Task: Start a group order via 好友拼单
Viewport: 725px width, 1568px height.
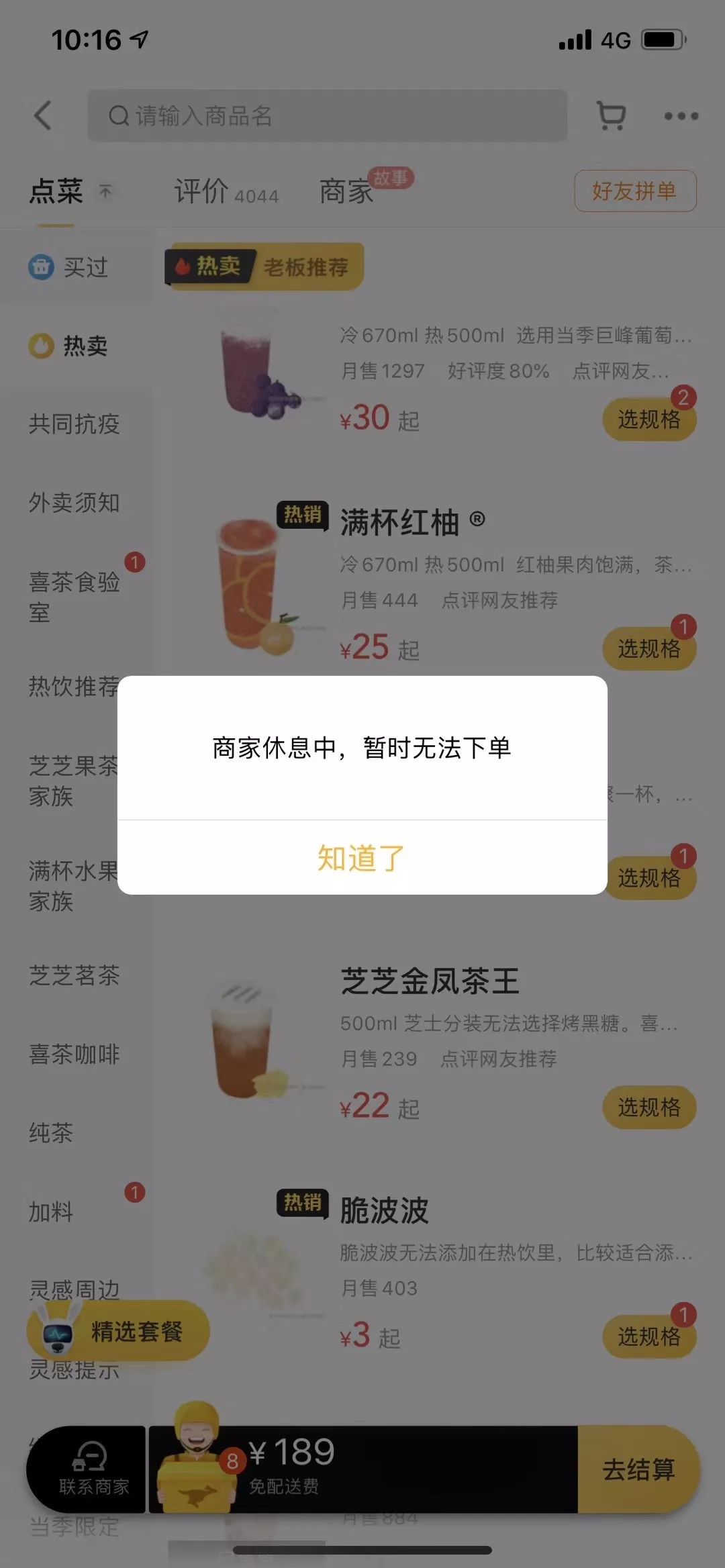Action: pyautogui.click(x=634, y=191)
